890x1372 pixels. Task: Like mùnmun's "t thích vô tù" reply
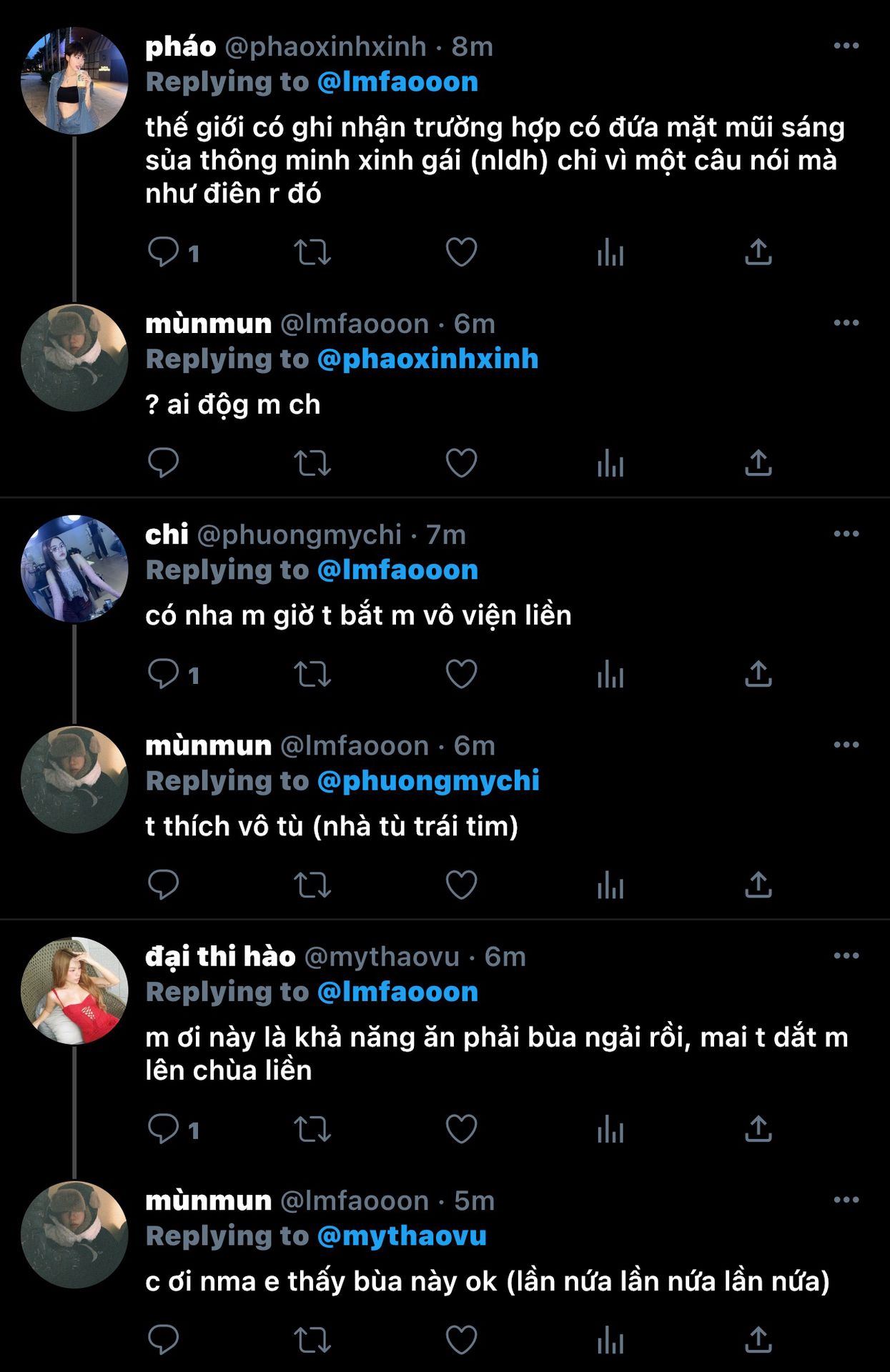point(461,885)
